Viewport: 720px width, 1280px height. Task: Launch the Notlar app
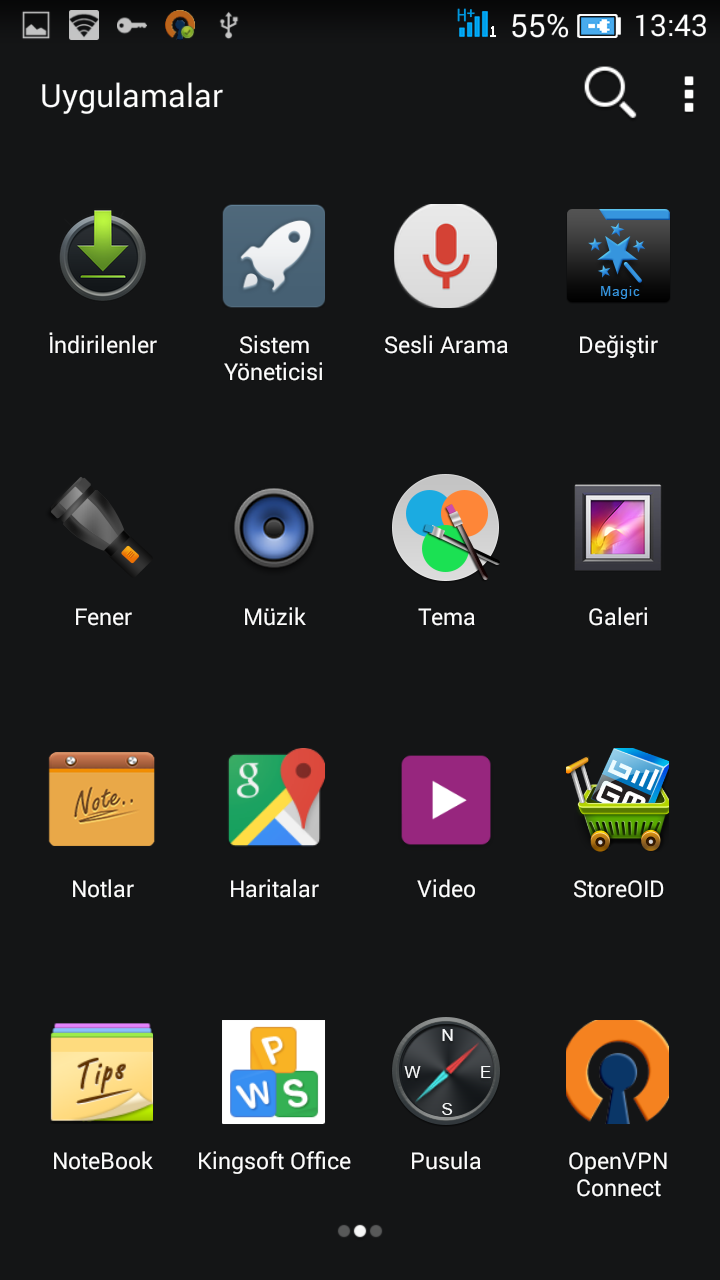[103, 800]
